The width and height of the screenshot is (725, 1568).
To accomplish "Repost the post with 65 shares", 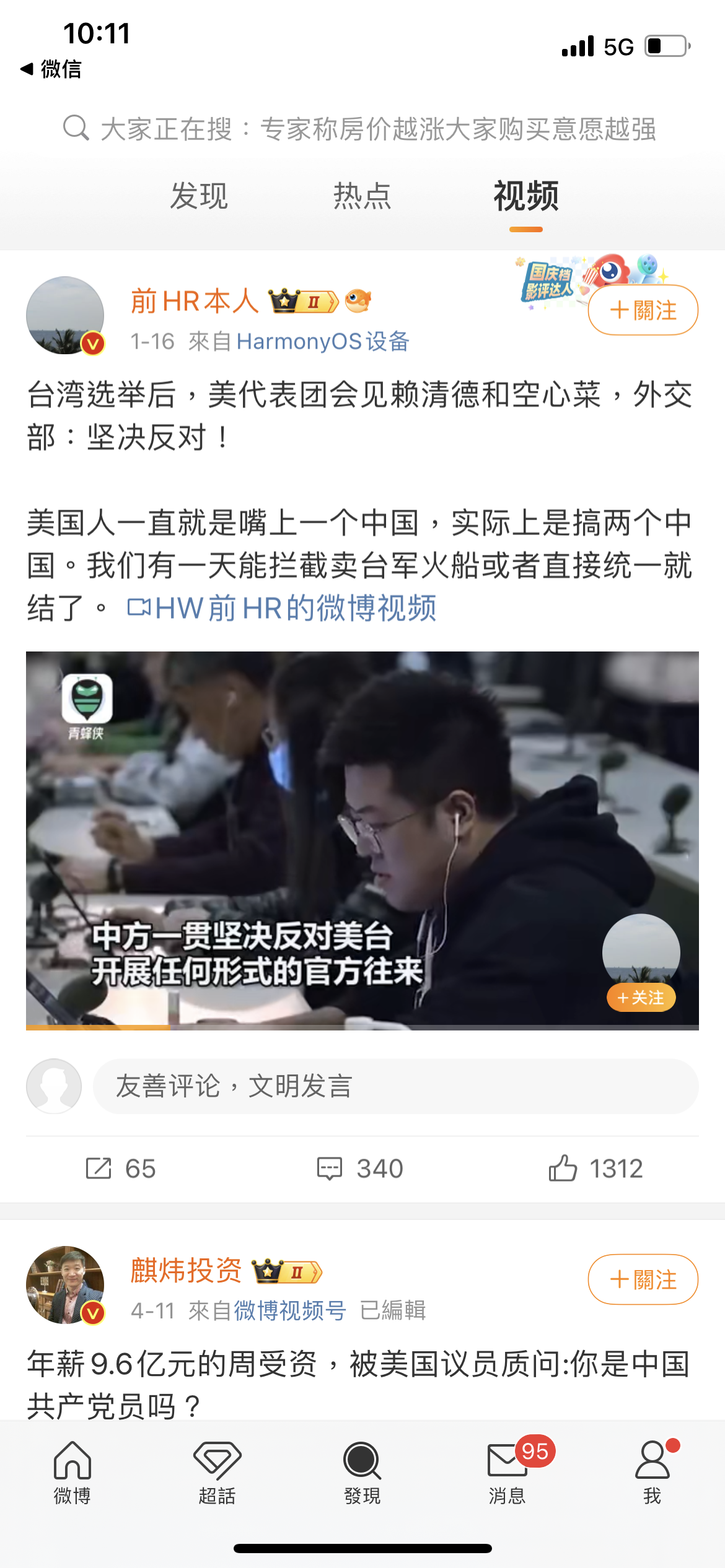I will pyautogui.click(x=120, y=1169).
